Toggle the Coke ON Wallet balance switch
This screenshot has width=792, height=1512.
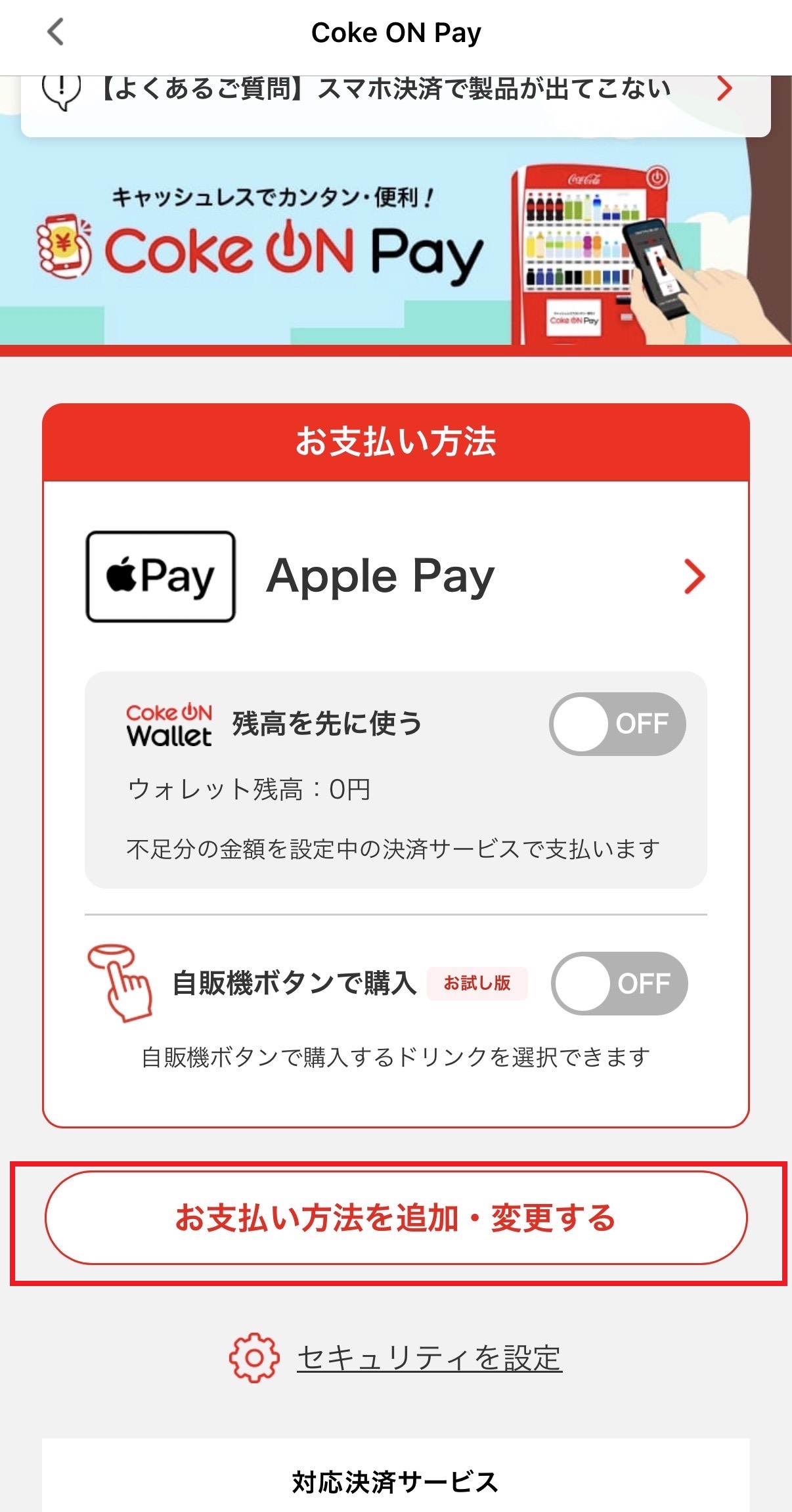coord(617,724)
